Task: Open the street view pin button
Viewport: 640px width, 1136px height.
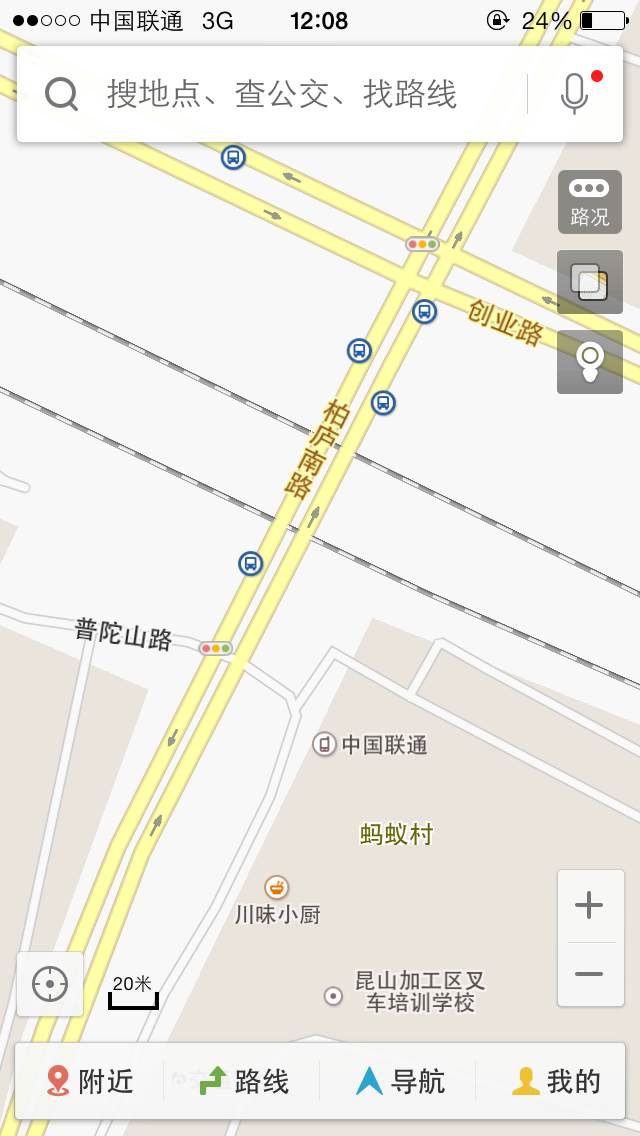Action: point(590,362)
